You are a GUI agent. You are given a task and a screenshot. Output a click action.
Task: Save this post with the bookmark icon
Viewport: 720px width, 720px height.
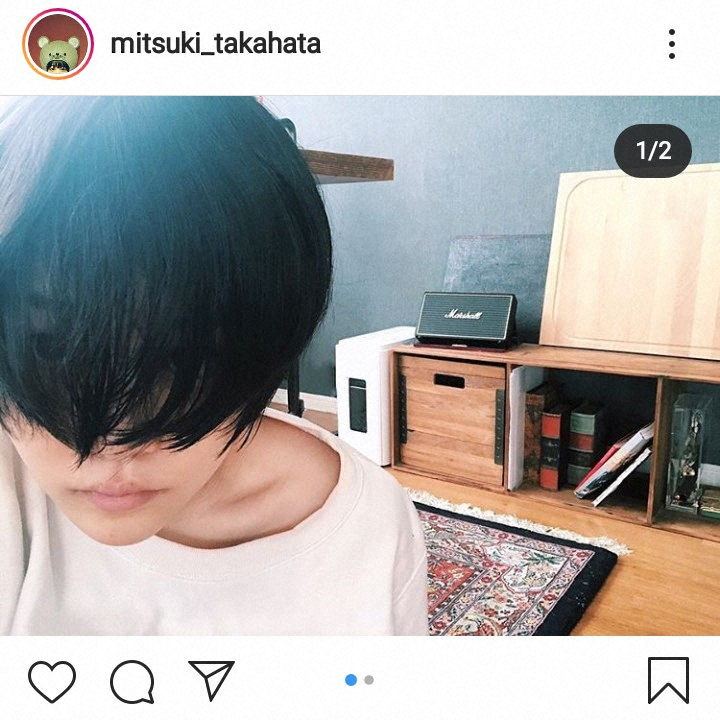click(x=667, y=680)
